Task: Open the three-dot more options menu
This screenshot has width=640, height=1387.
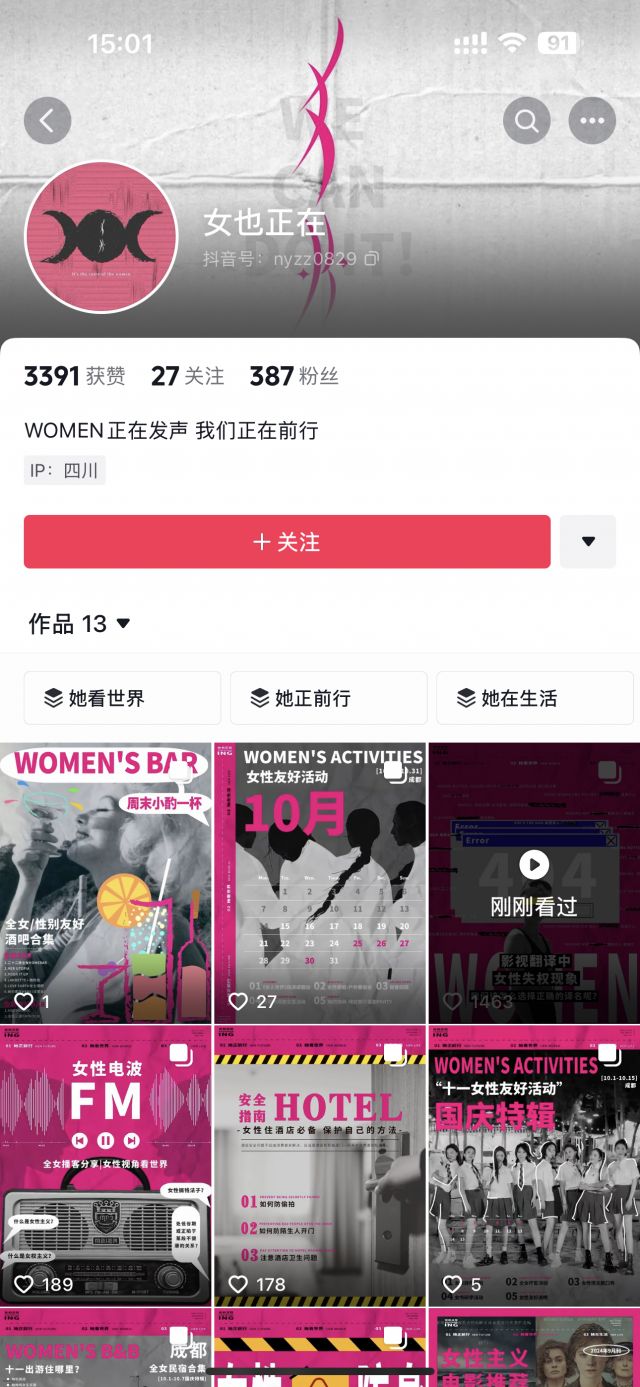Action: (592, 121)
